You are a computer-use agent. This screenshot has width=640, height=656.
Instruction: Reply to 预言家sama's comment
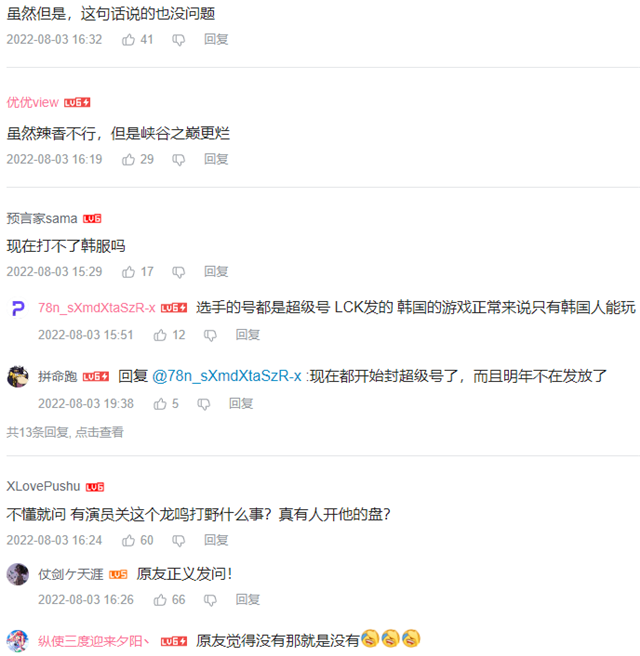216,271
